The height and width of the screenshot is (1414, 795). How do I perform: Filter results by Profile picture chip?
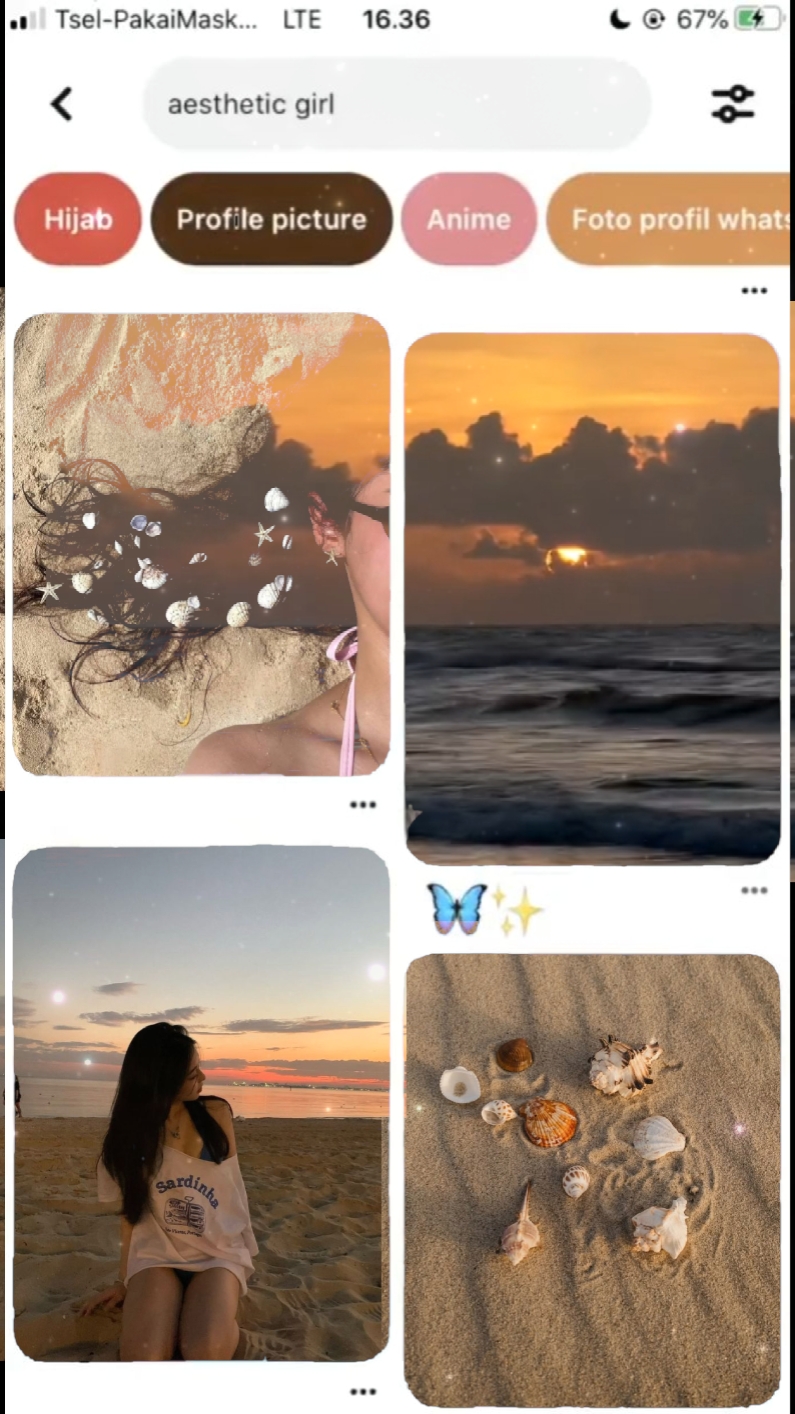coord(272,219)
